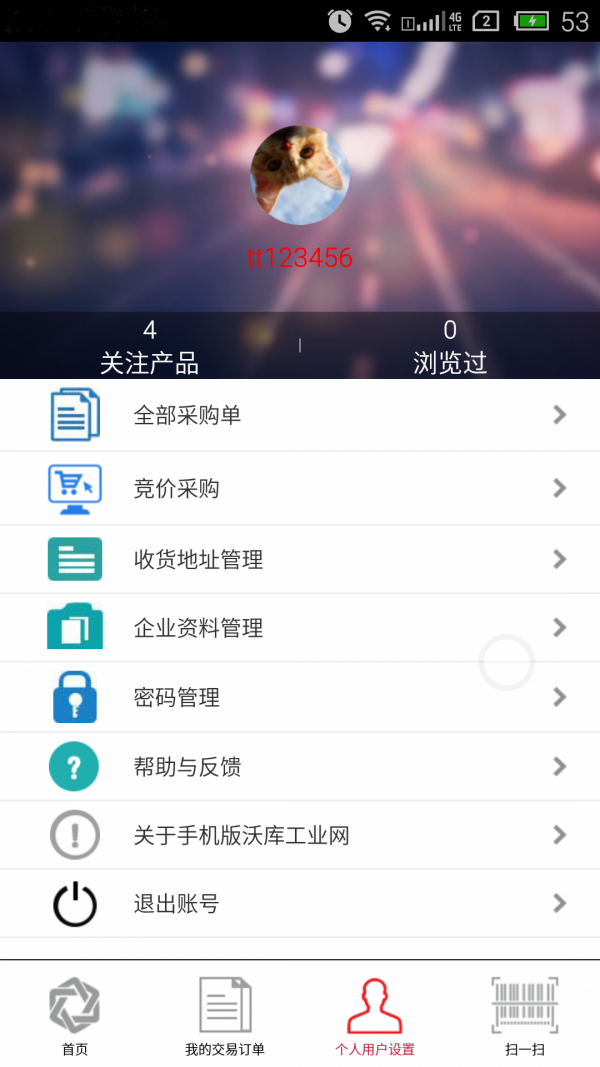Screen dimensions: 600x1067
Task: Select the 个人用户设置 tab
Action: coord(375,1016)
